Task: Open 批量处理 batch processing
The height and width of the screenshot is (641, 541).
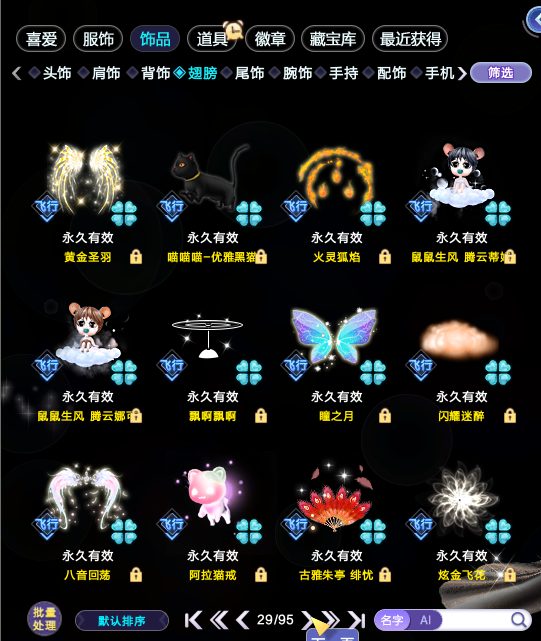Action: click(x=45, y=619)
